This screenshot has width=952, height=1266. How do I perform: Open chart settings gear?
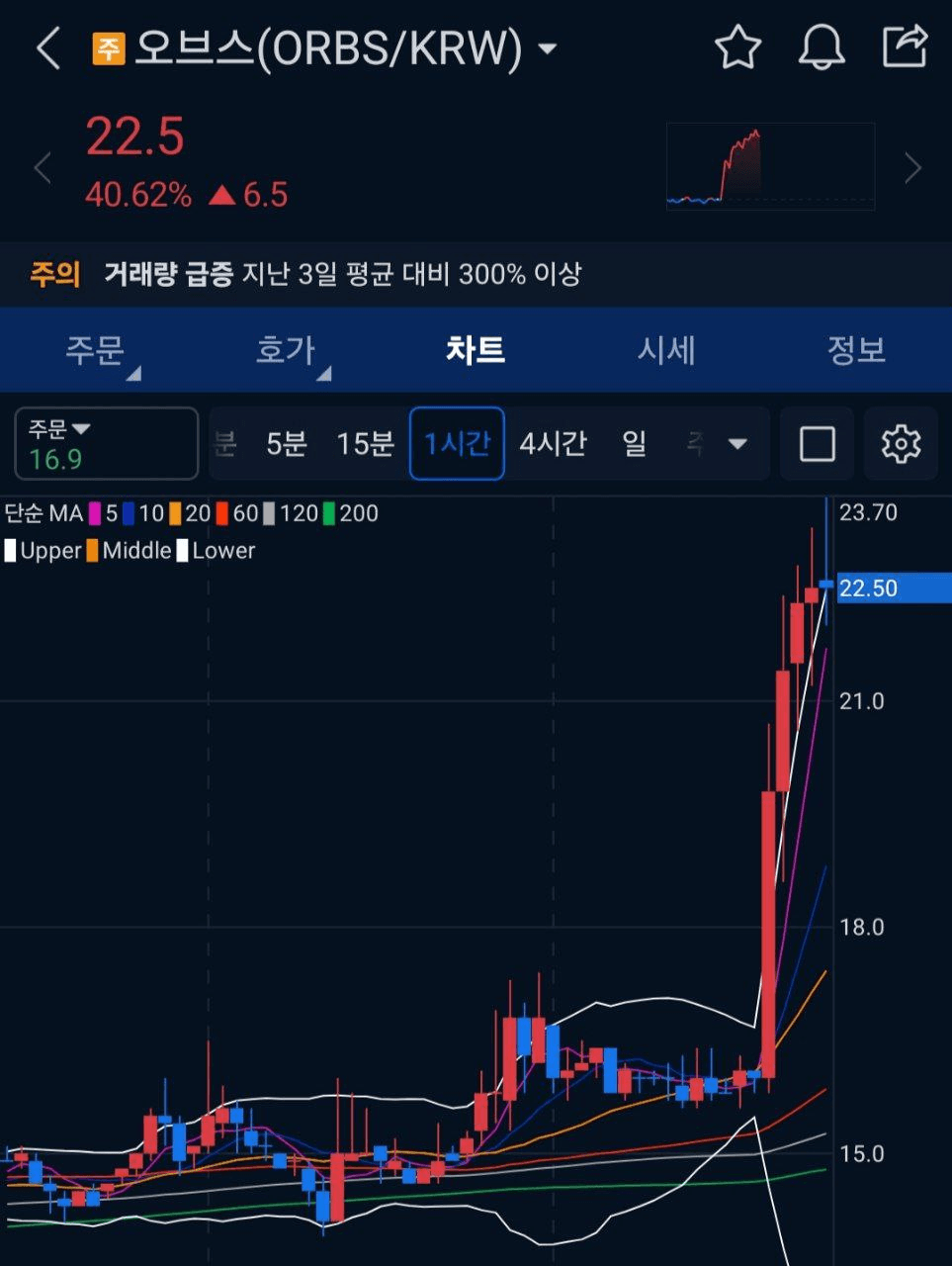coord(901,444)
